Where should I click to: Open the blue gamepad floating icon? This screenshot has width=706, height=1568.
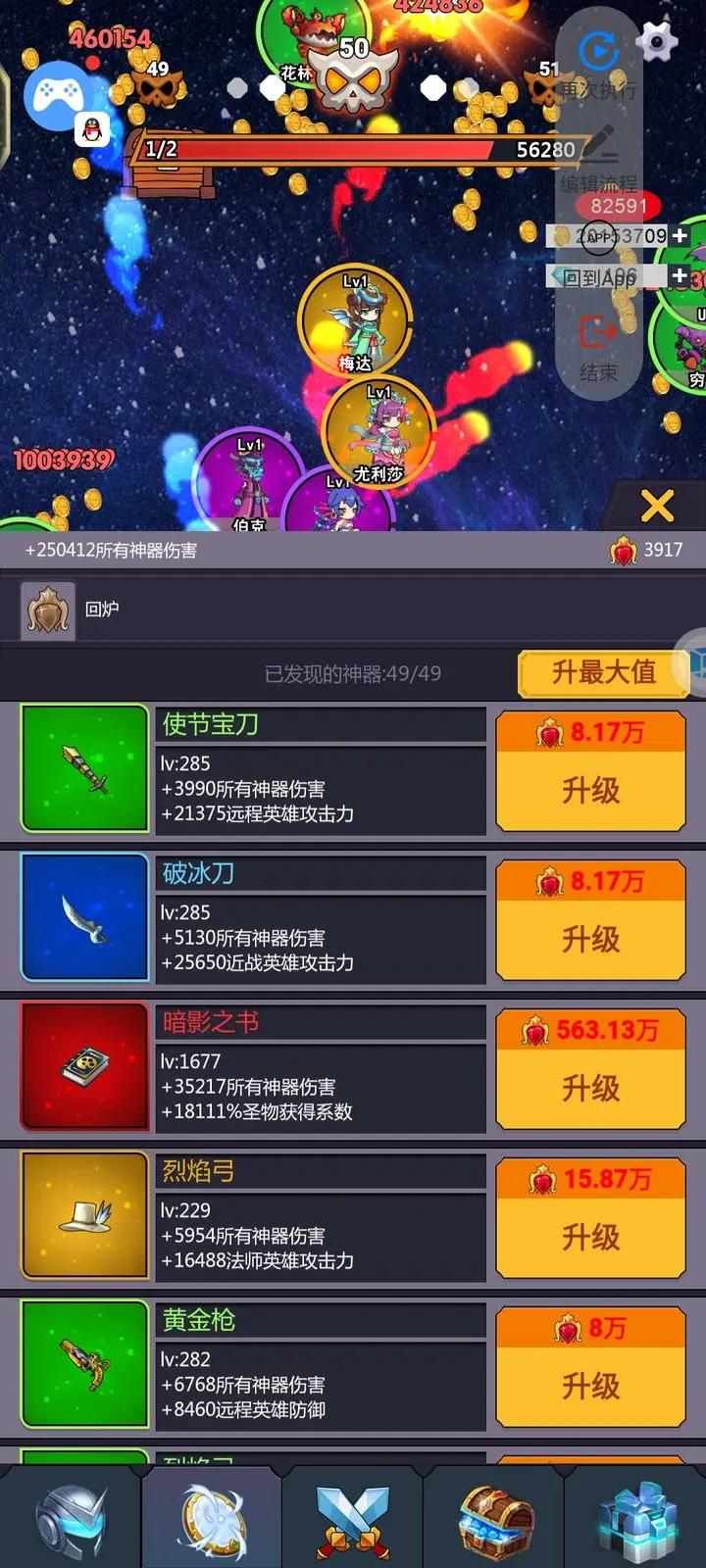pyautogui.click(x=58, y=94)
